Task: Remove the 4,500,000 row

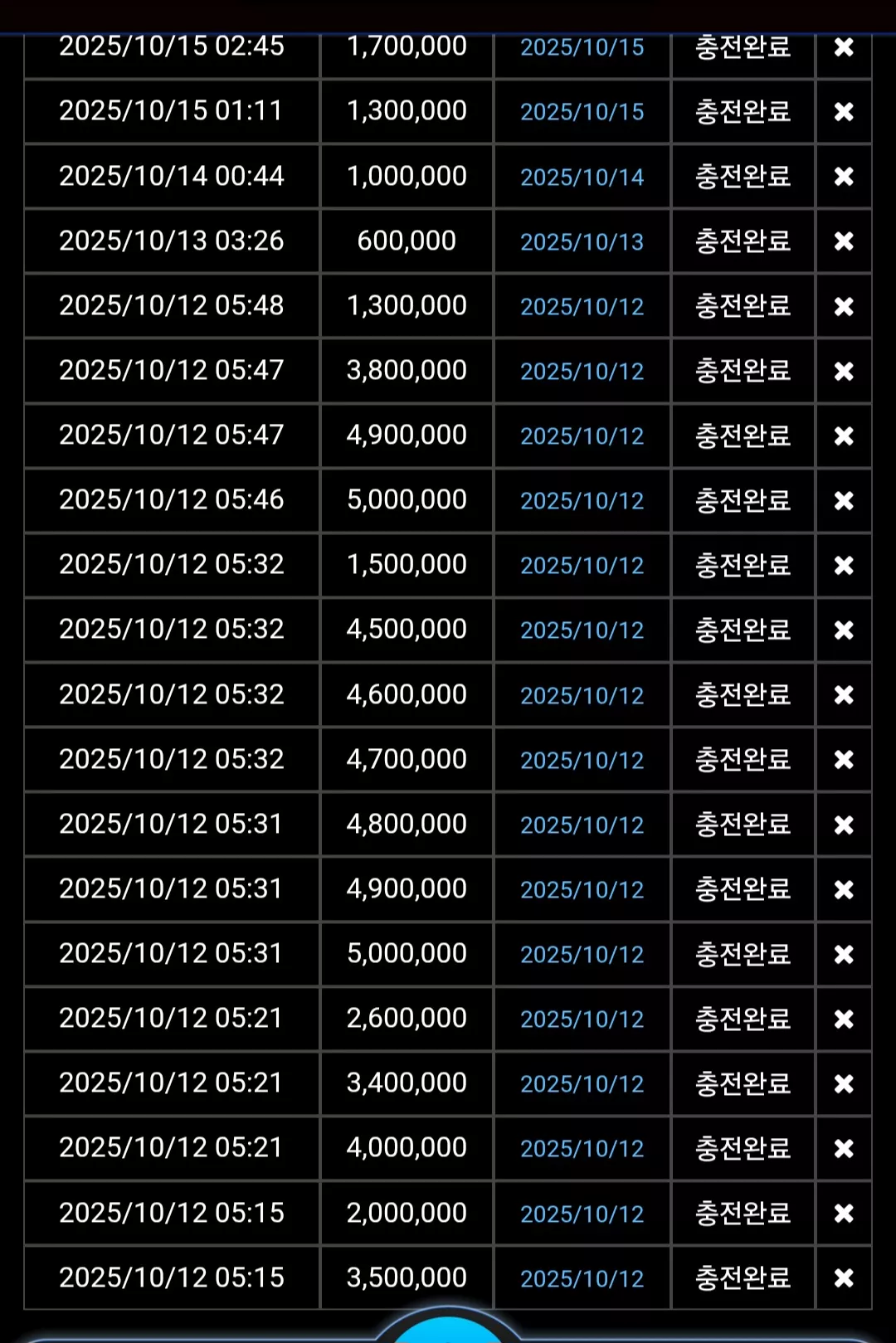Action: 844,630
